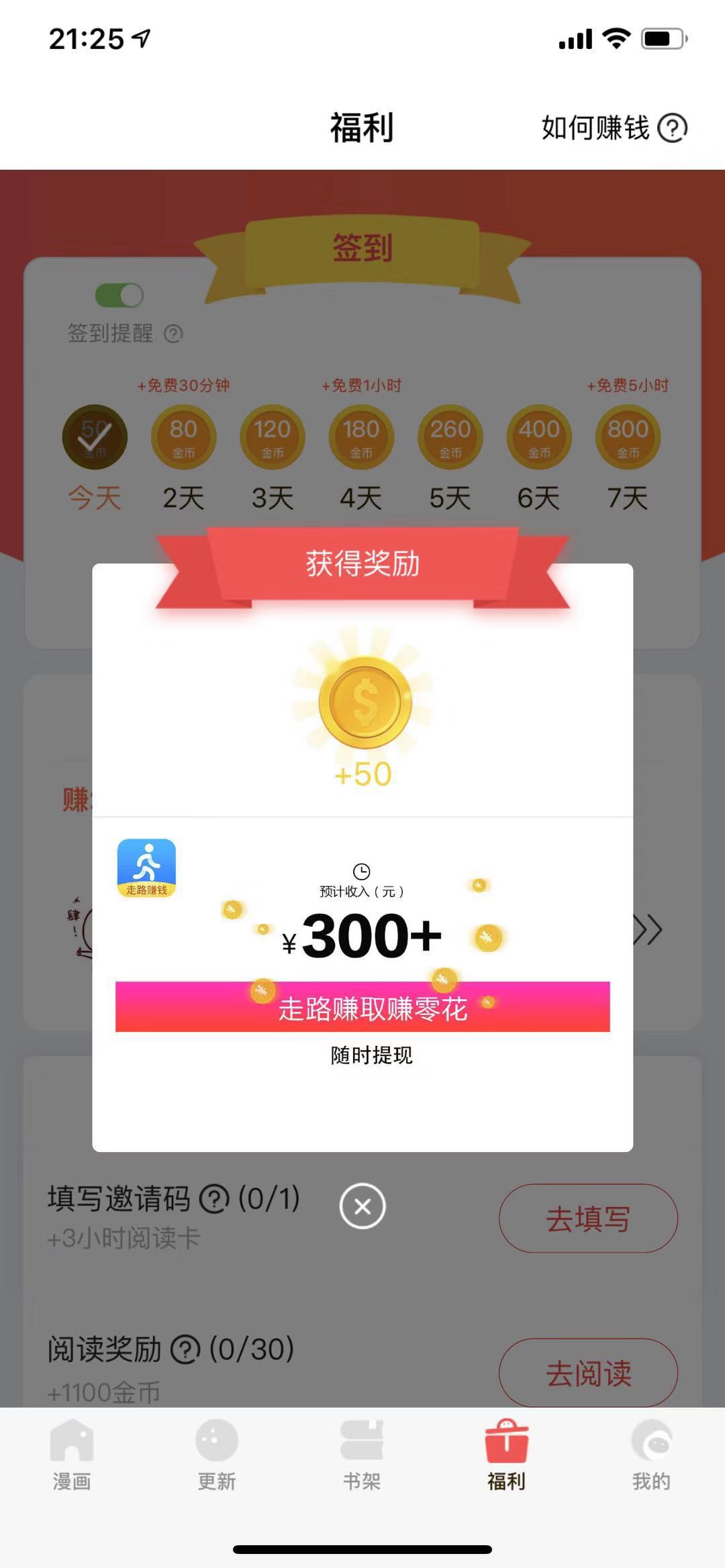
Task: Open the 我的 tab
Action: tap(651, 1453)
